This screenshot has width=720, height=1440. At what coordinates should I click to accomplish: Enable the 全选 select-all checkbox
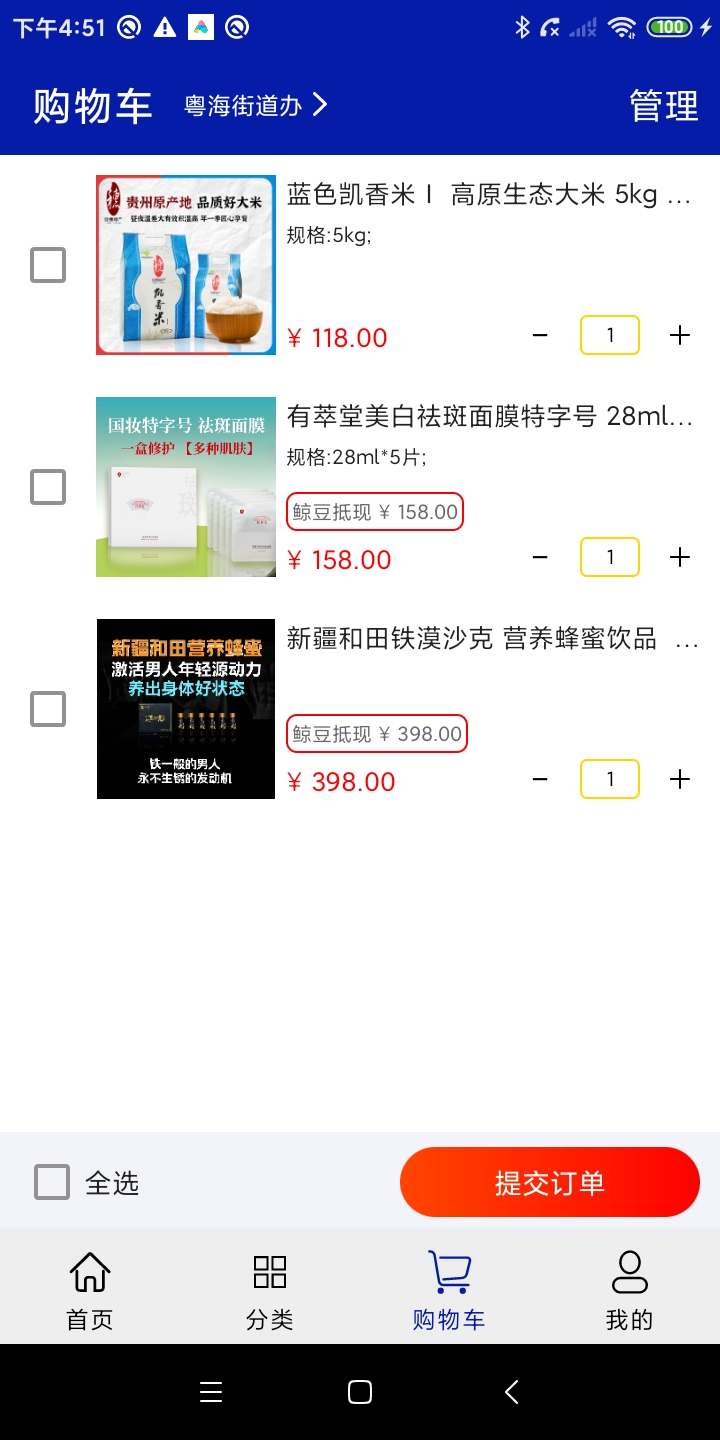pos(51,1182)
